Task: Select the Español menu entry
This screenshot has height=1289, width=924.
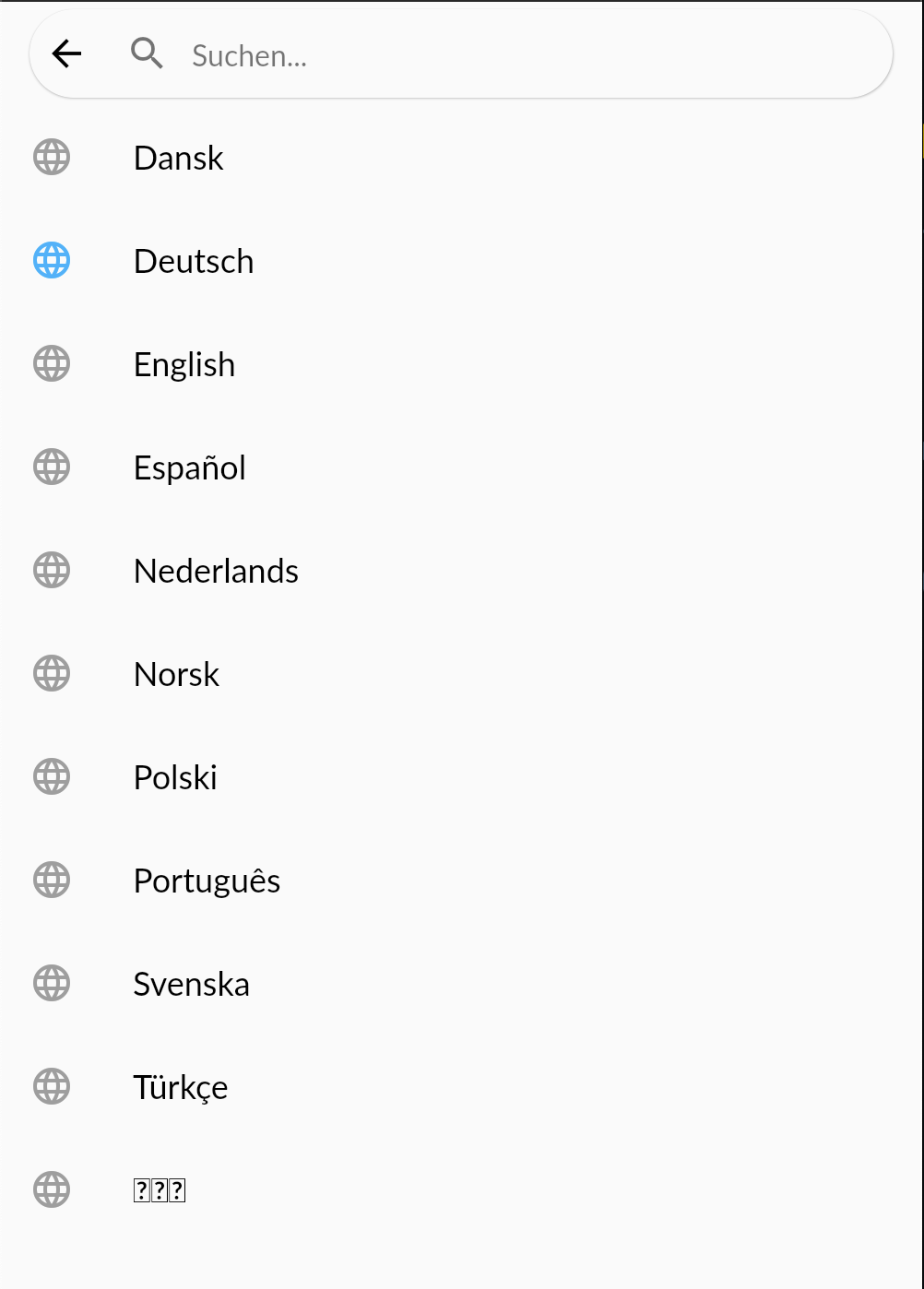Action: [x=189, y=467]
